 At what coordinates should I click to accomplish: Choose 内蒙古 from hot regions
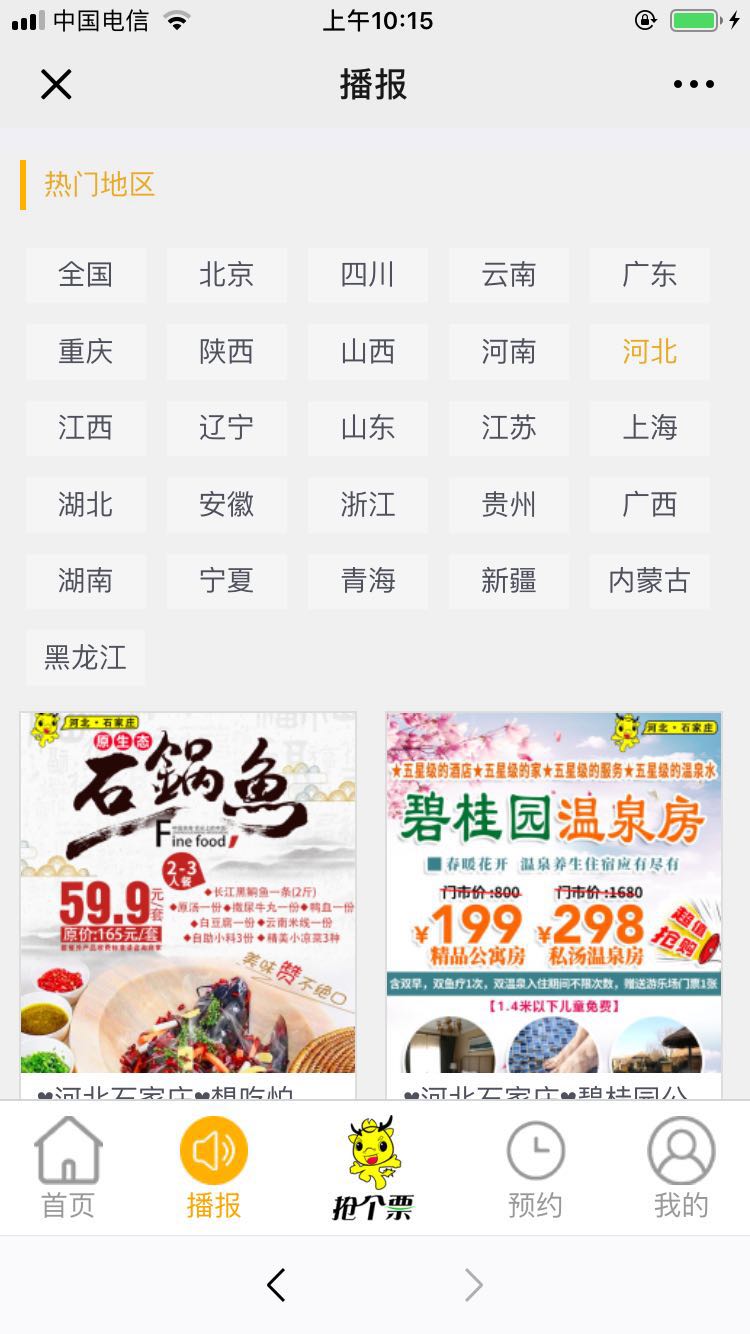tap(649, 581)
